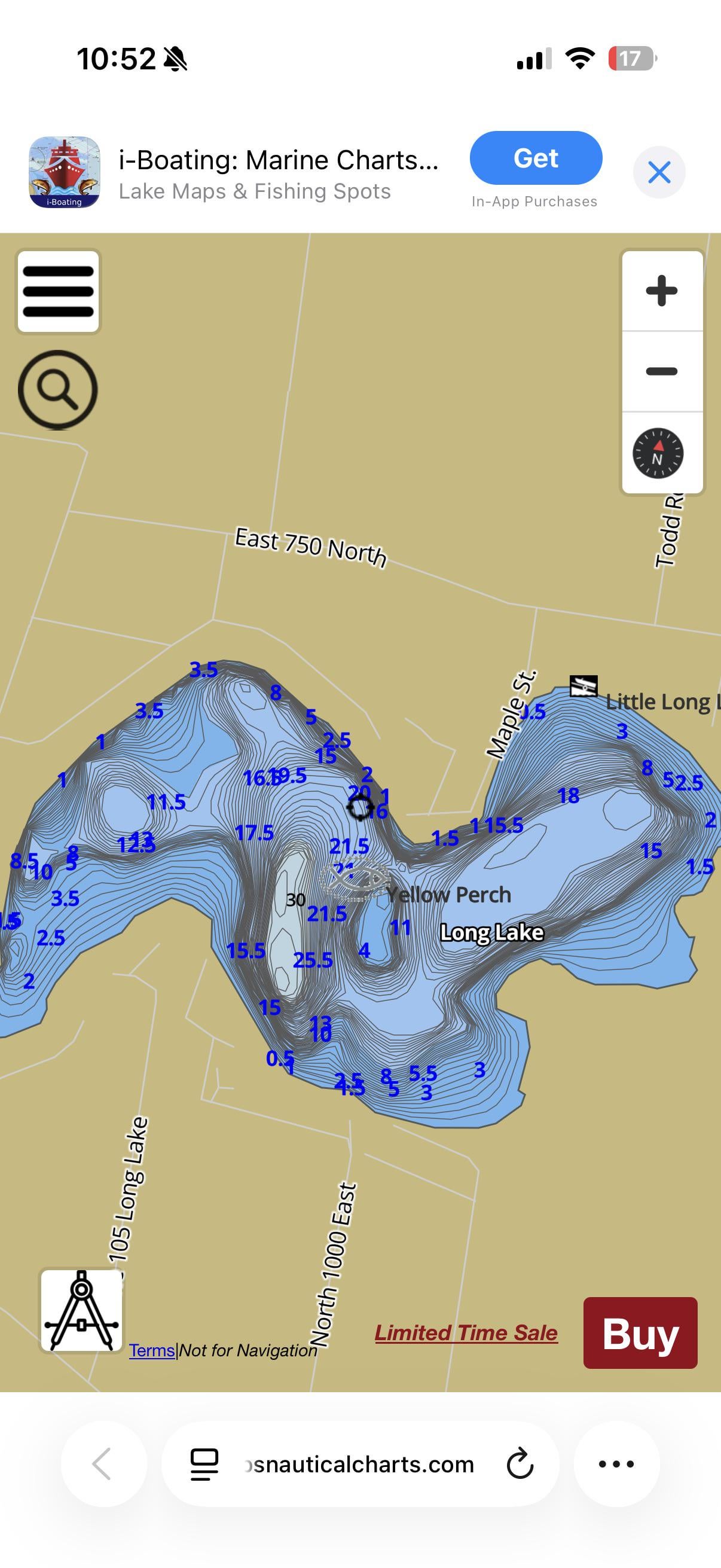Open the Terms link
Image resolution: width=721 pixels, height=1568 pixels.
coord(151,1351)
